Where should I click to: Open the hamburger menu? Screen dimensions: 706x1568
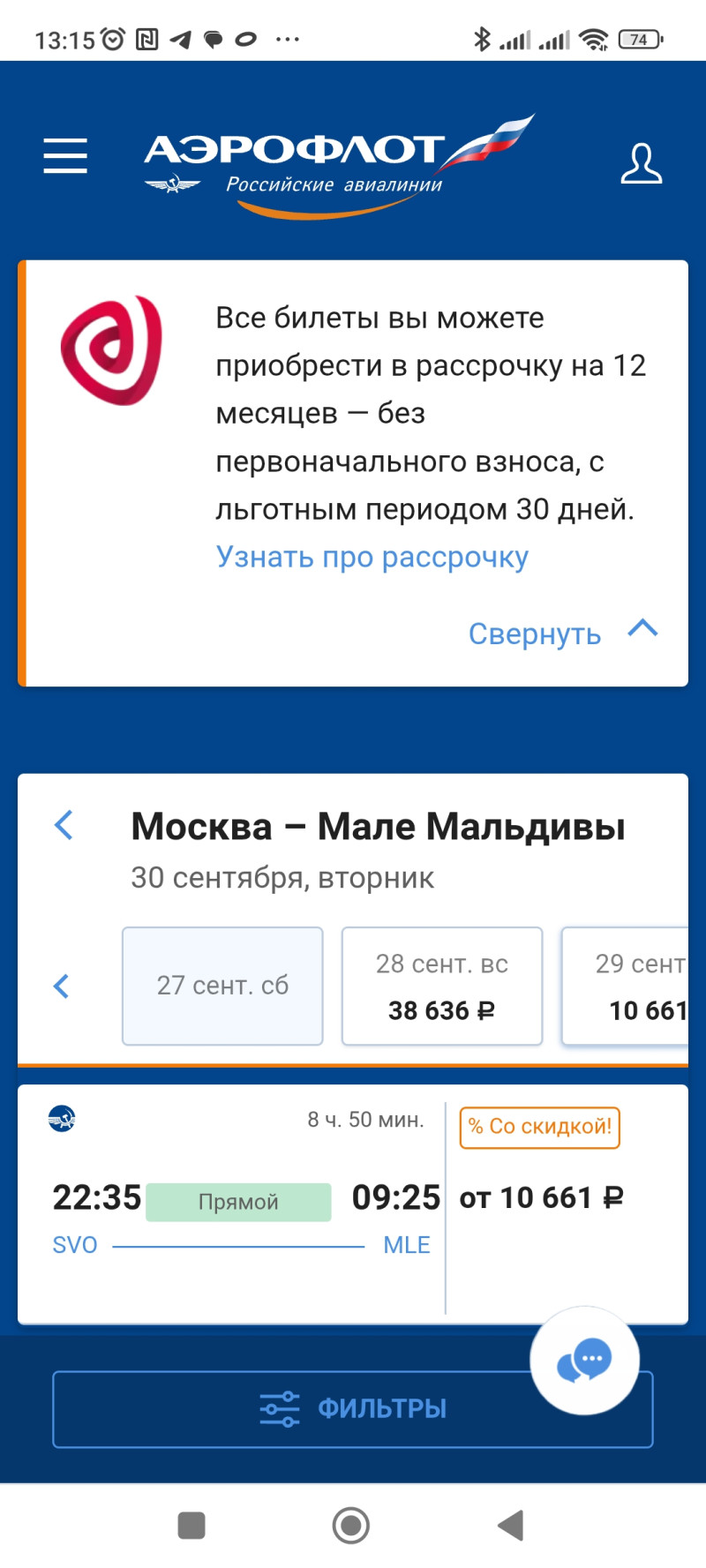click(65, 156)
